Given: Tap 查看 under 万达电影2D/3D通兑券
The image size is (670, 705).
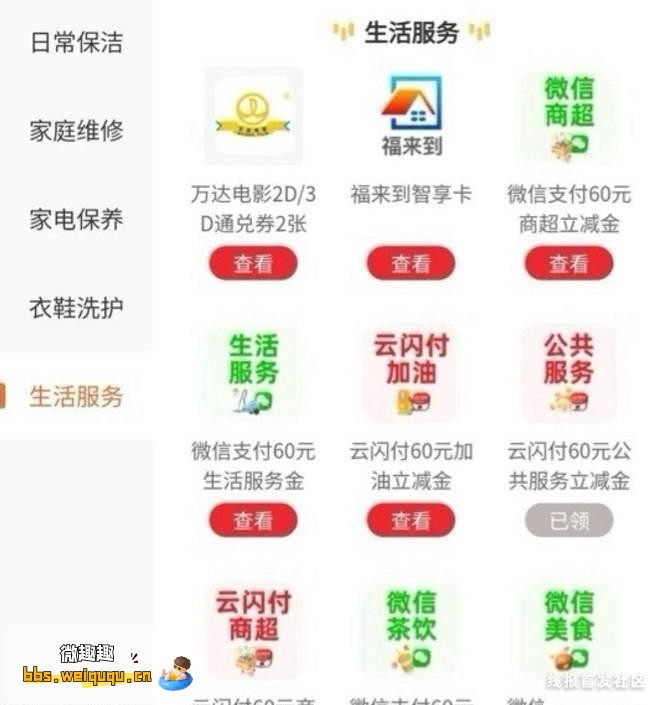Looking at the screenshot, I should [x=253, y=264].
